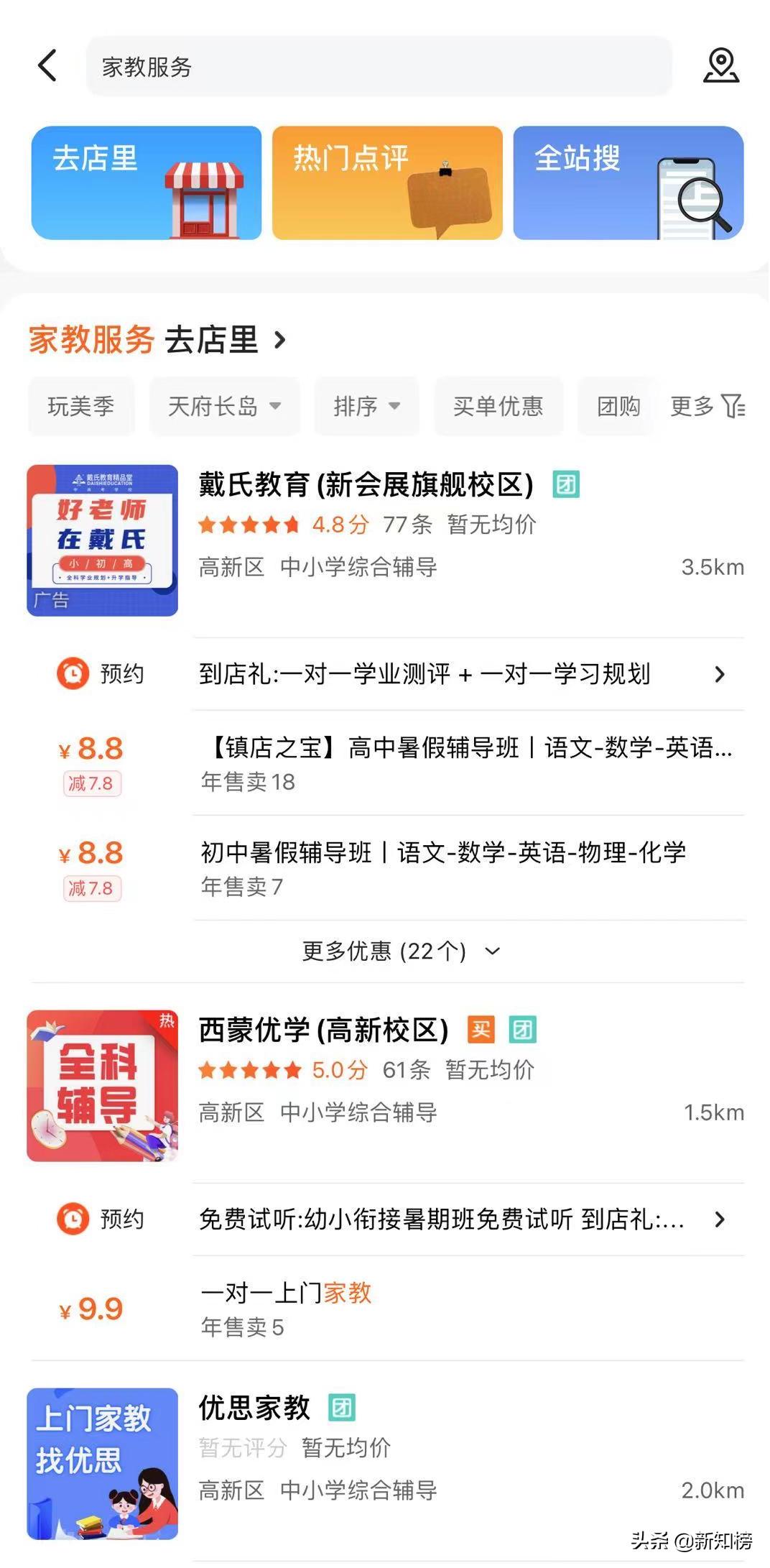Screen dimensions: 770x1568
Task: Open the 排序 sorting dropdown
Action: 365,407
